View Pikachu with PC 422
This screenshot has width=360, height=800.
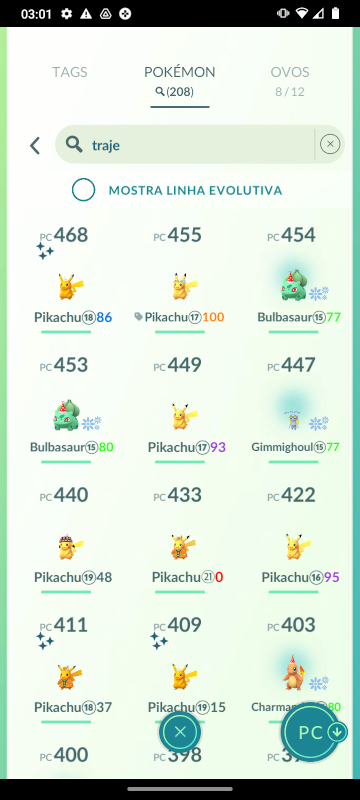click(x=294, y=540)
